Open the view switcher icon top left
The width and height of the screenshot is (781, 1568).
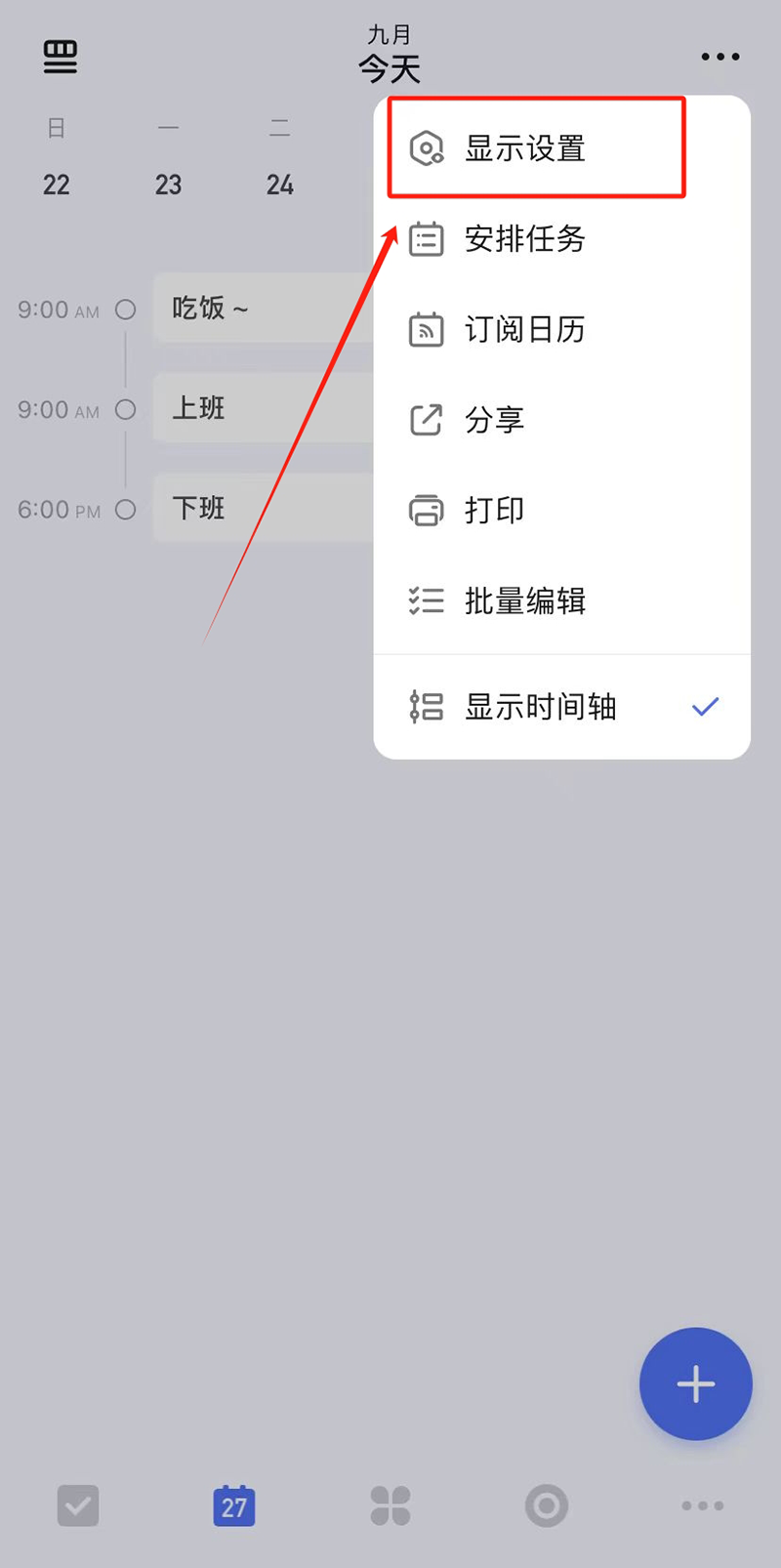tap(61, 57)
